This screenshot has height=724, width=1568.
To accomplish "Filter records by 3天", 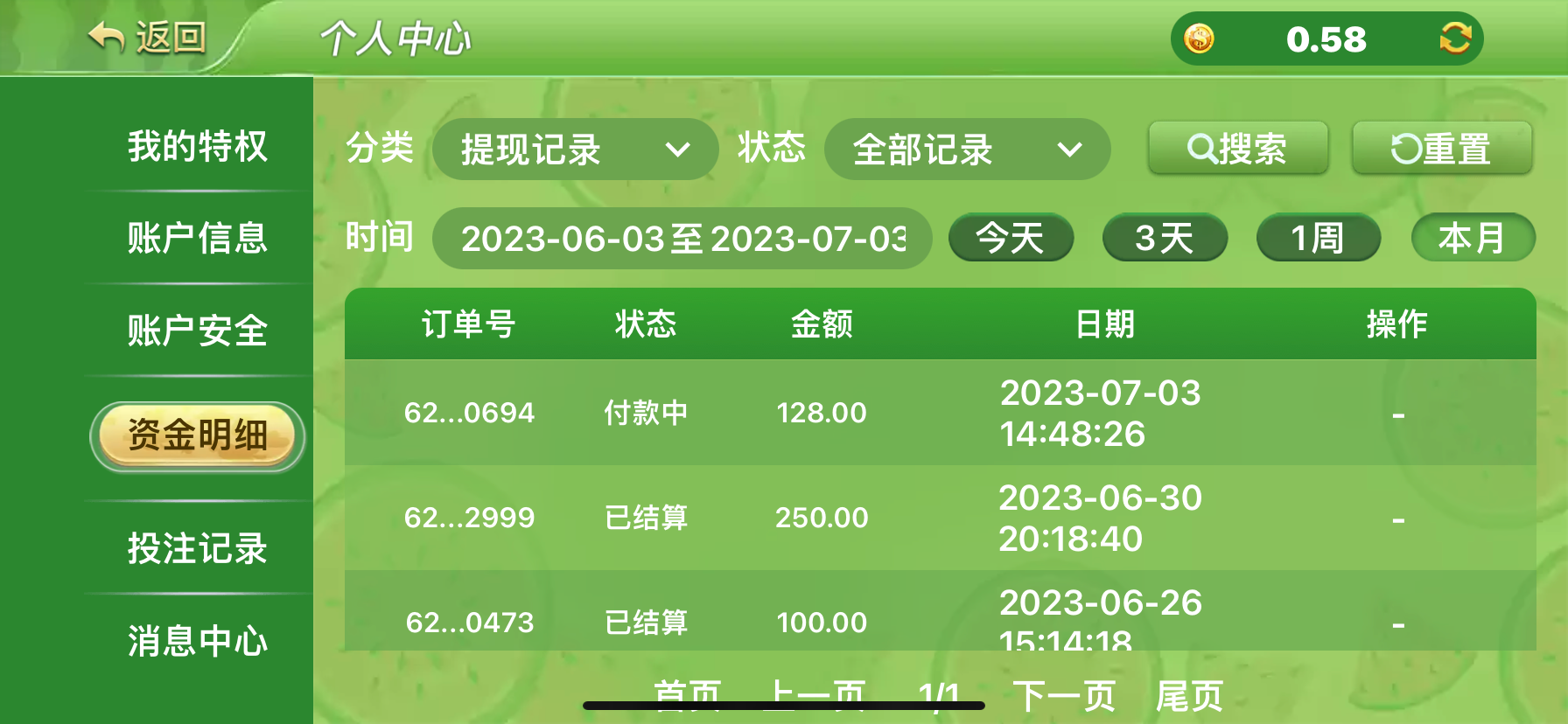I will click(1165, 238).
